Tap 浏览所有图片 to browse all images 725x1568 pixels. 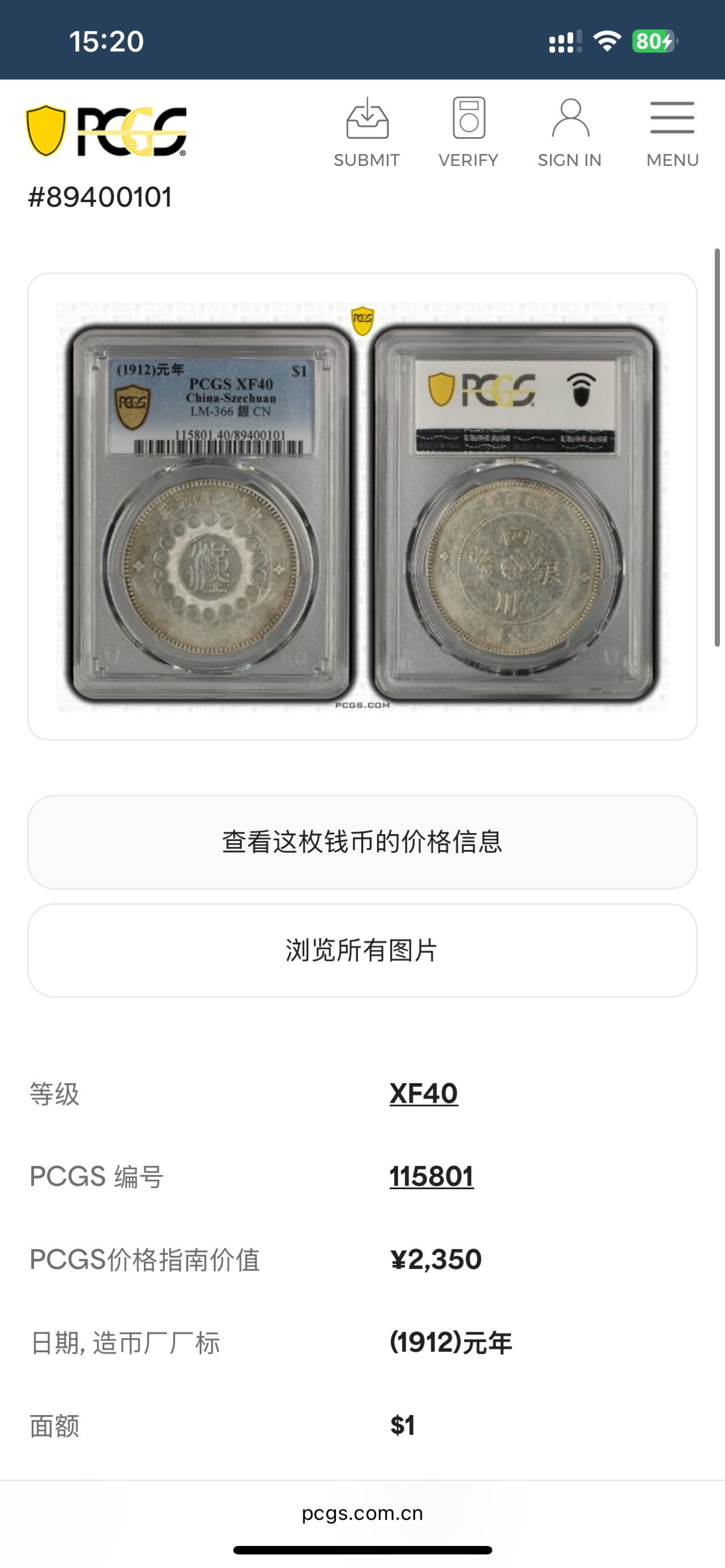point(362,950)
